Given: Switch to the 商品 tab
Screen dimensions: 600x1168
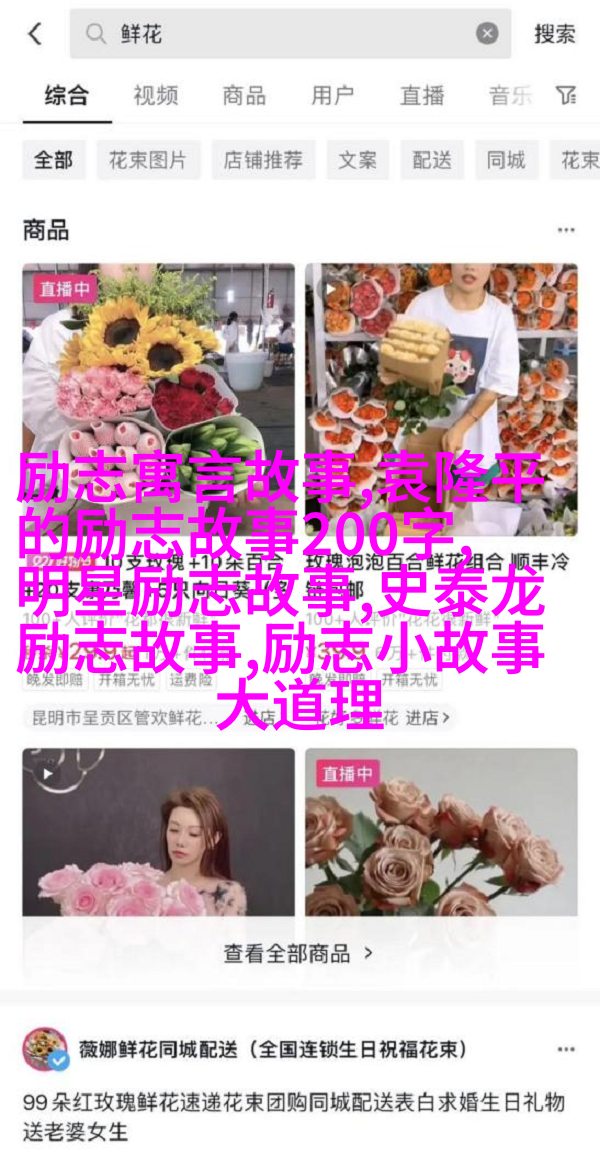Looking at the screenshot, I should coord(244,96).
